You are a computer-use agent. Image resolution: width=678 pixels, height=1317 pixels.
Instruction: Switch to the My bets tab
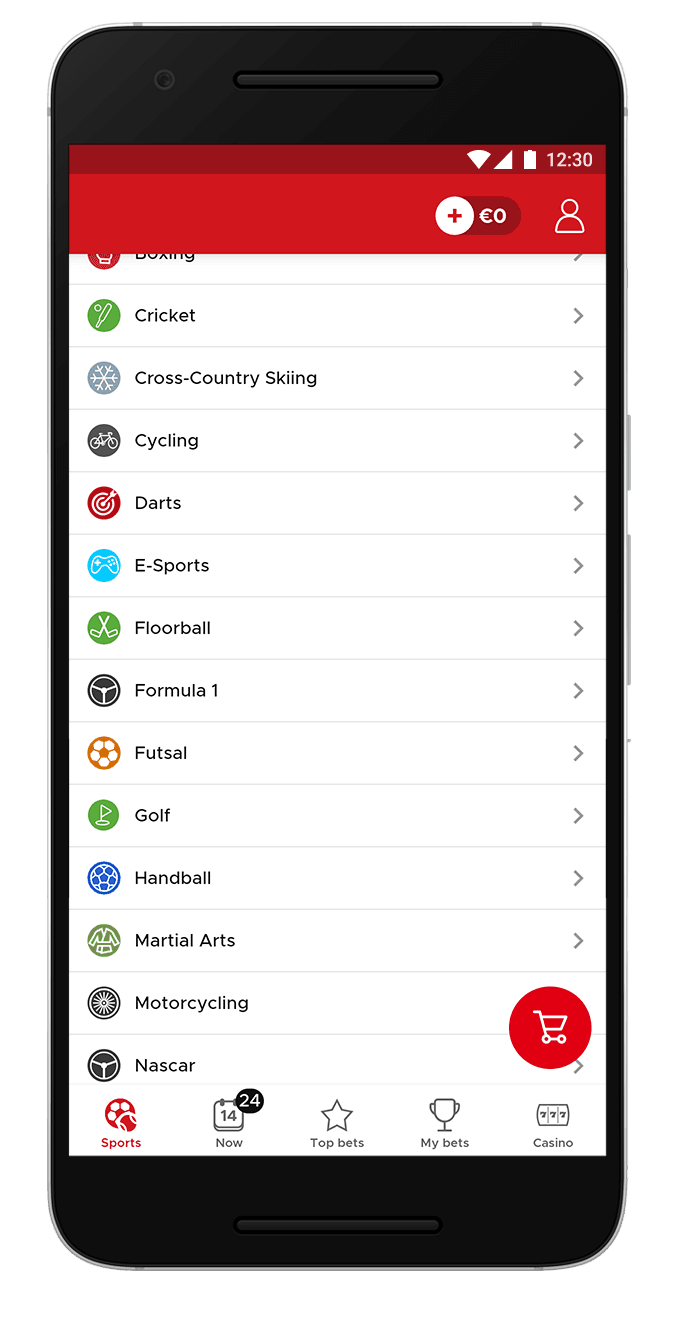(x=445, y=1123)
